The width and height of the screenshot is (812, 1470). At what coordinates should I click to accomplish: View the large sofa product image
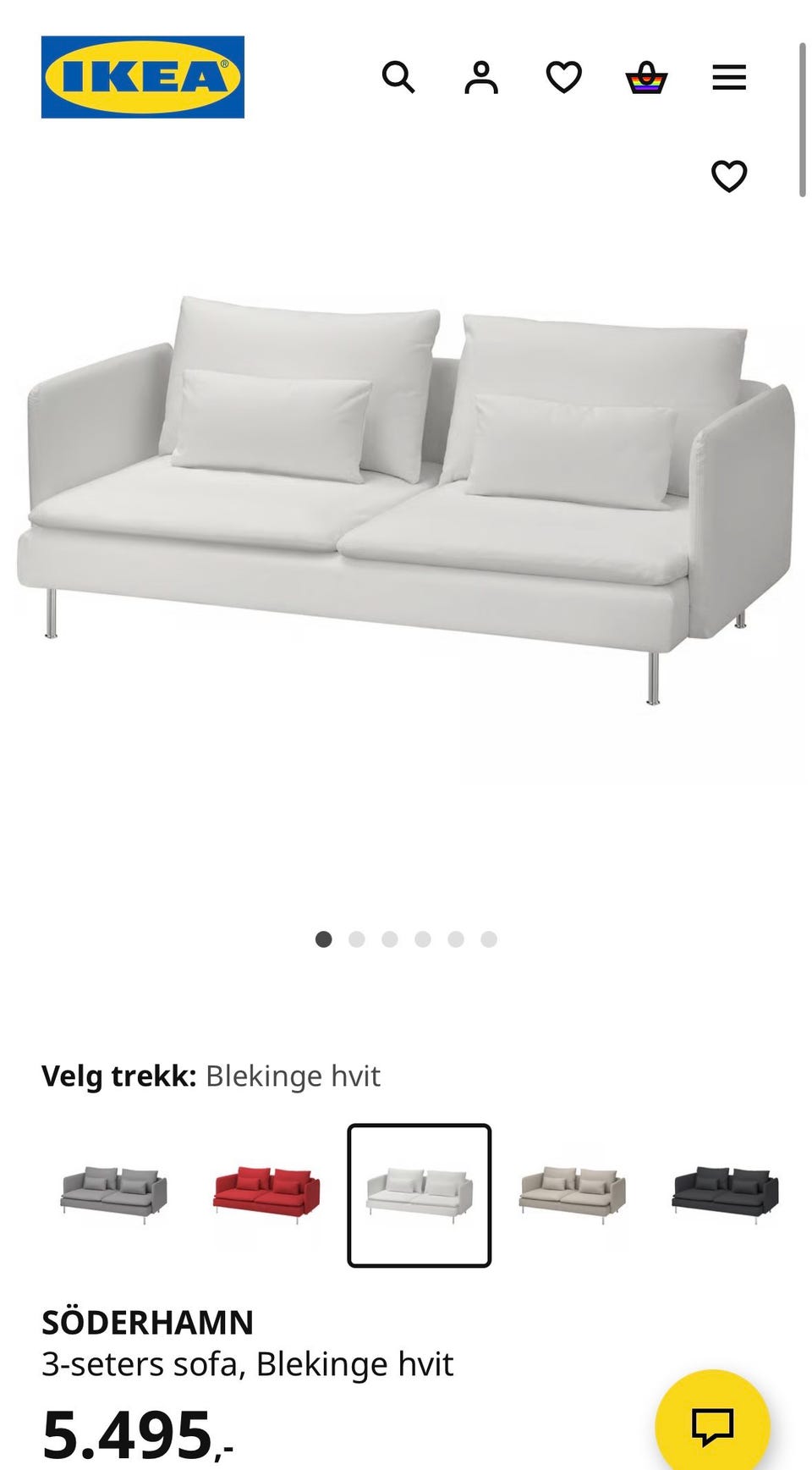coord(406,499)
